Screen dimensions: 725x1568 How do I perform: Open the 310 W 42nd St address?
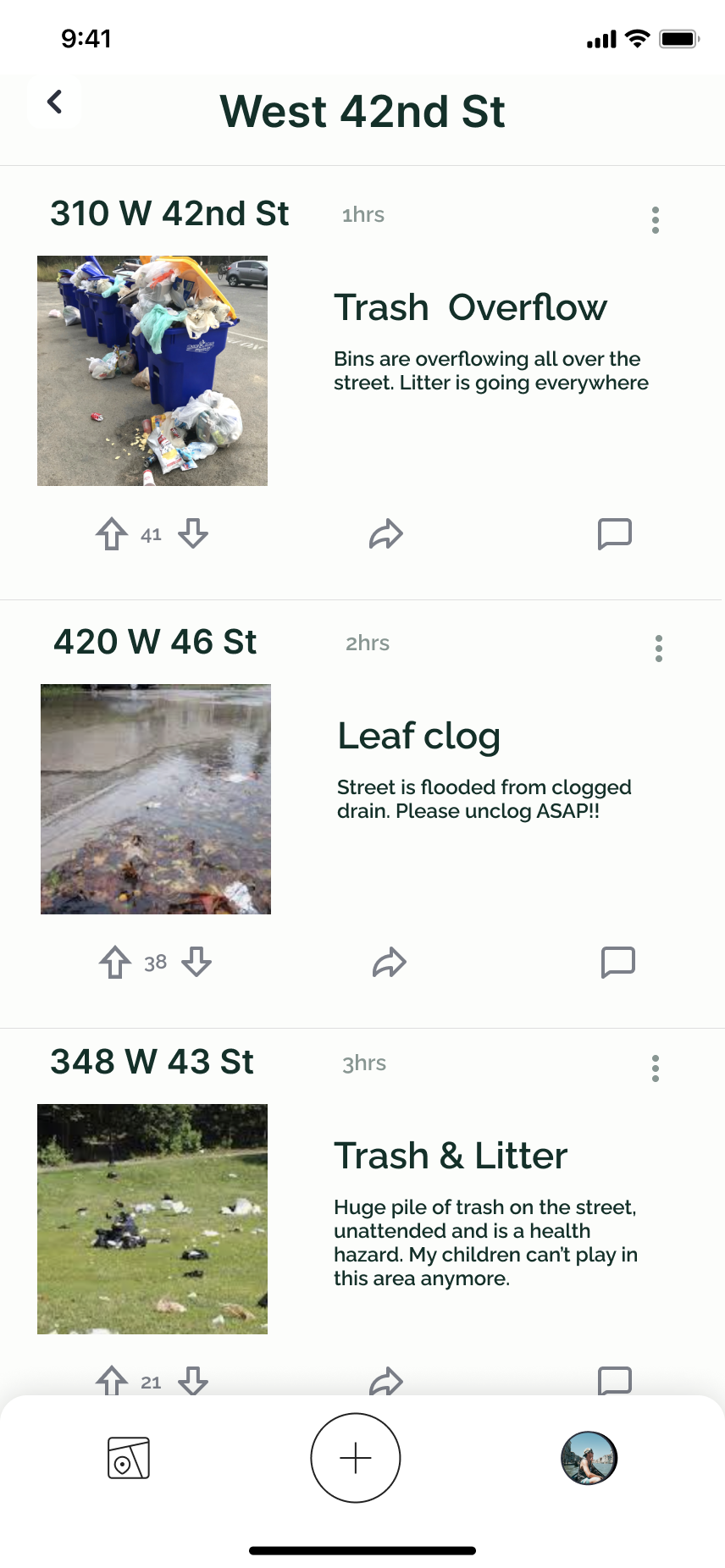coord(169,213)
